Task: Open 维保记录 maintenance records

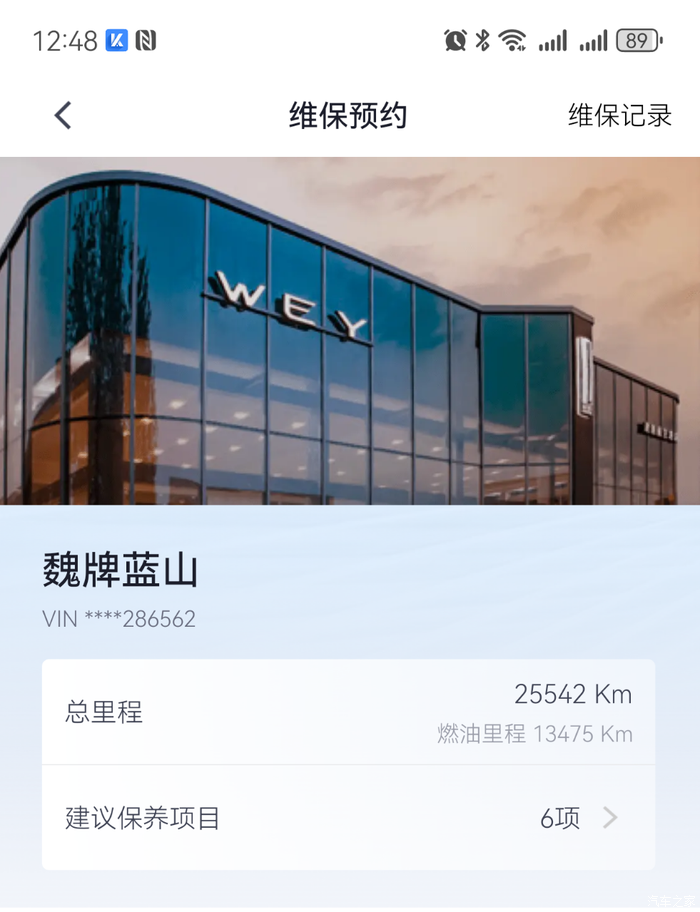Action: click(x=620, y=115)
